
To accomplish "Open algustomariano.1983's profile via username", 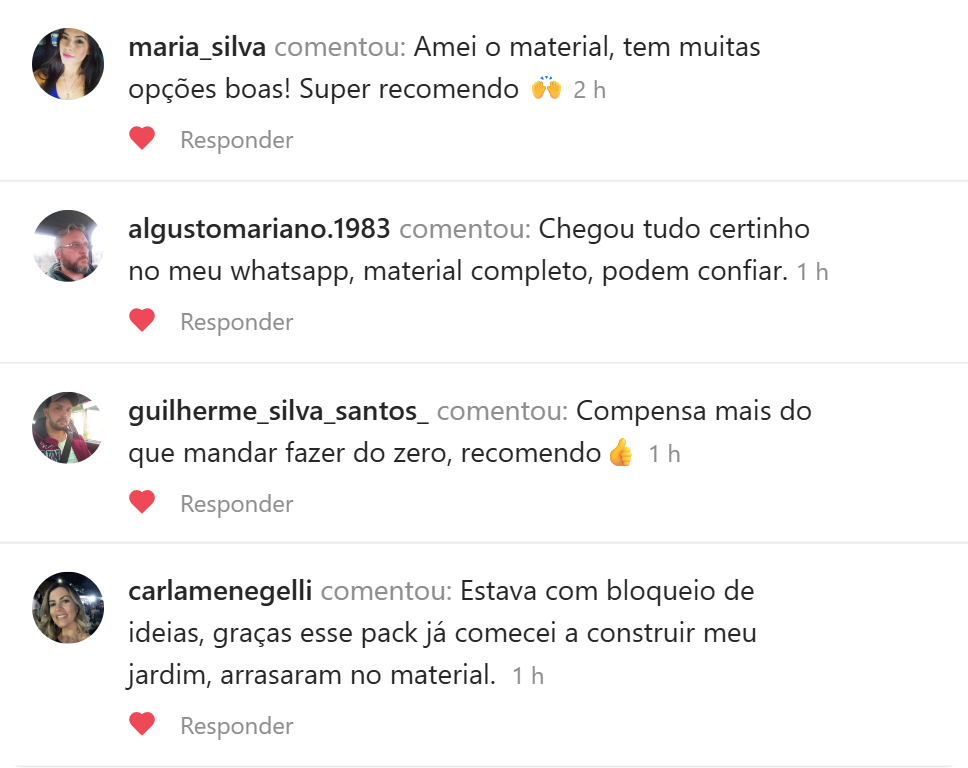I will tap(259, 229).
